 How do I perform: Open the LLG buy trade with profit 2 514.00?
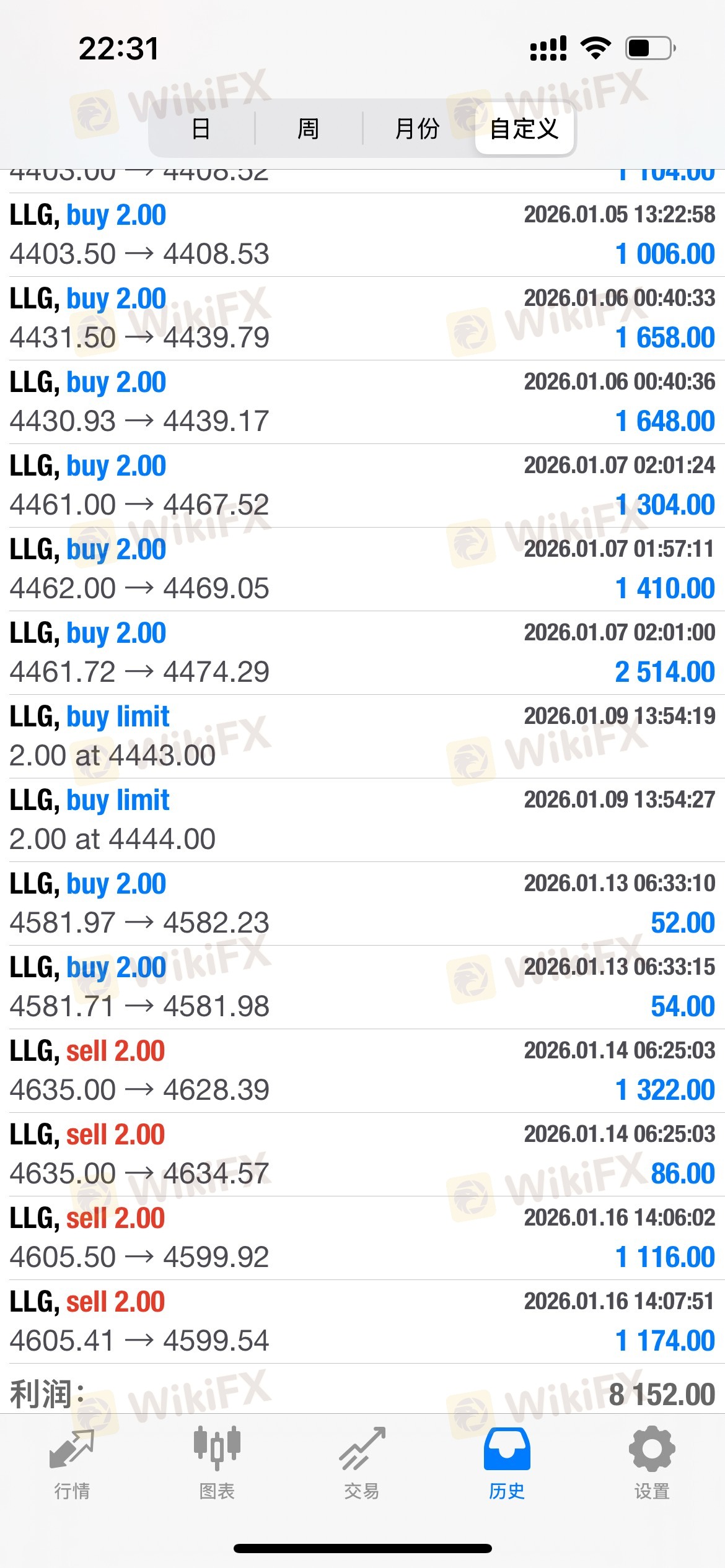362,653
